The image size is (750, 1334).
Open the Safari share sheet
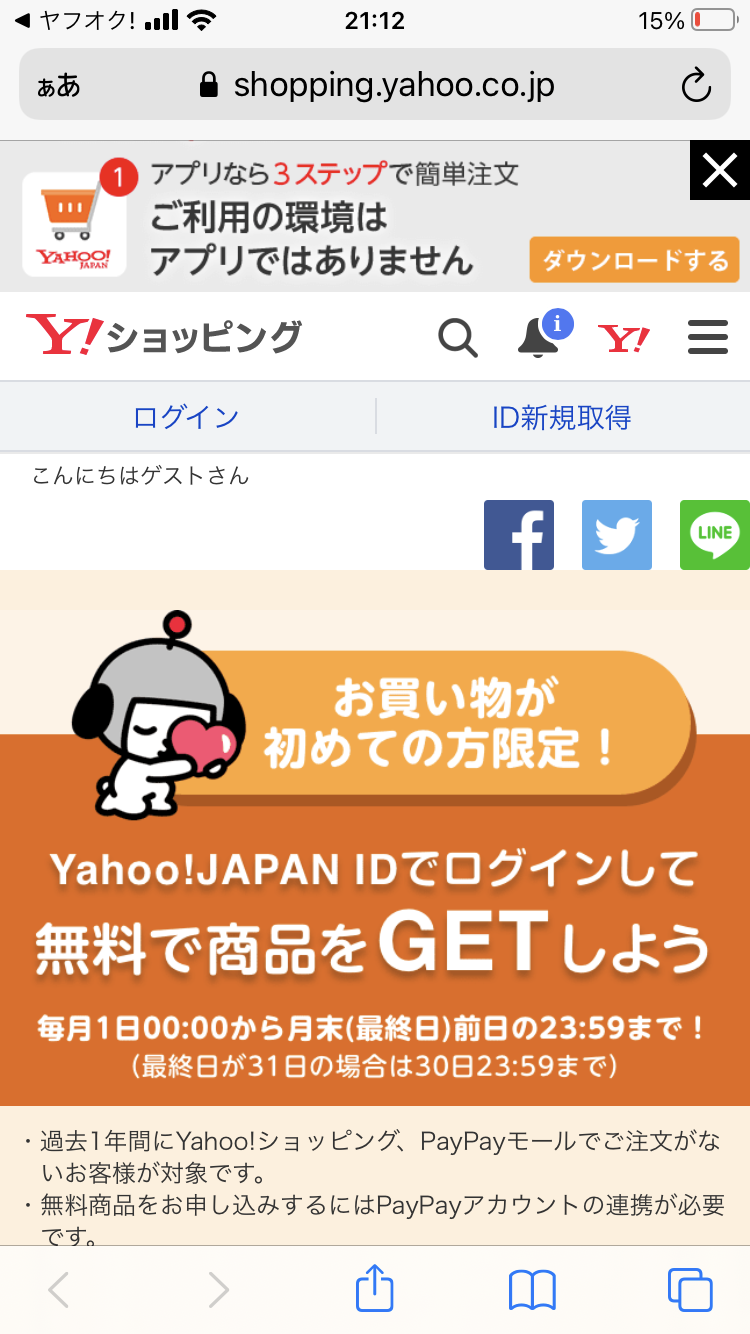click(375, 1288)
